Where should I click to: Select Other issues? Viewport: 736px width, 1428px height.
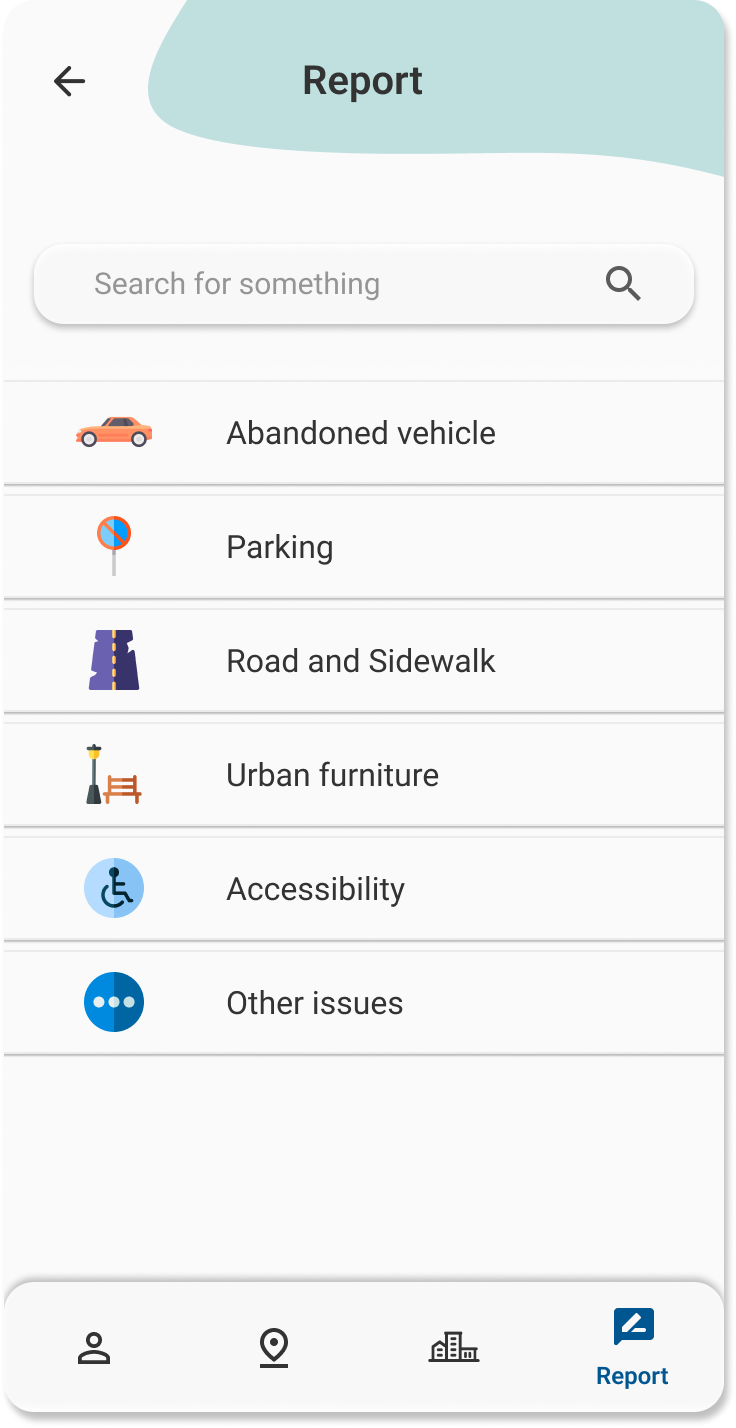pyautogui.click(x=364, y=1003)
